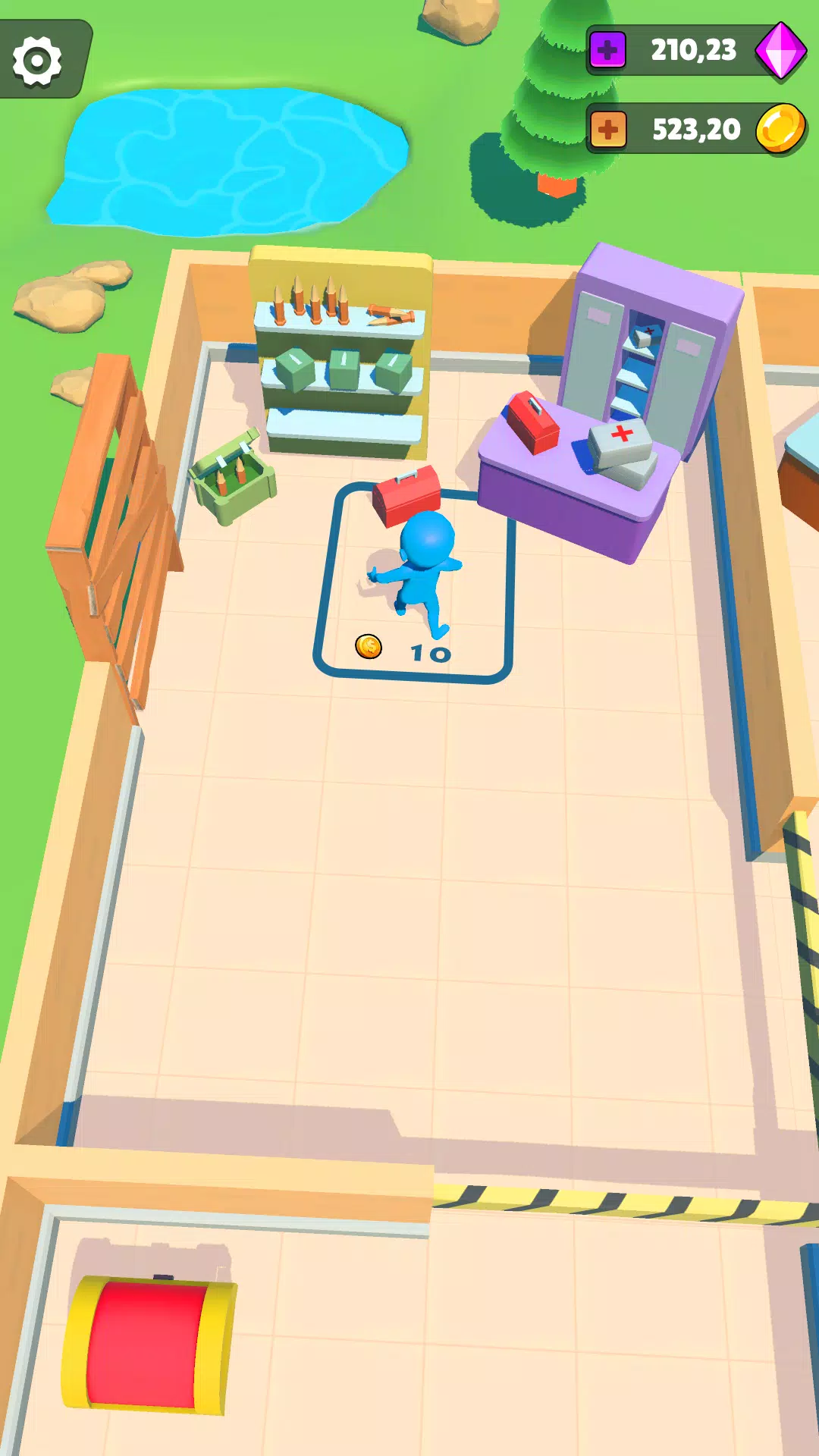Add more gems with purple plus
This screenshot has width=819, height=1456.
[607, 50]
